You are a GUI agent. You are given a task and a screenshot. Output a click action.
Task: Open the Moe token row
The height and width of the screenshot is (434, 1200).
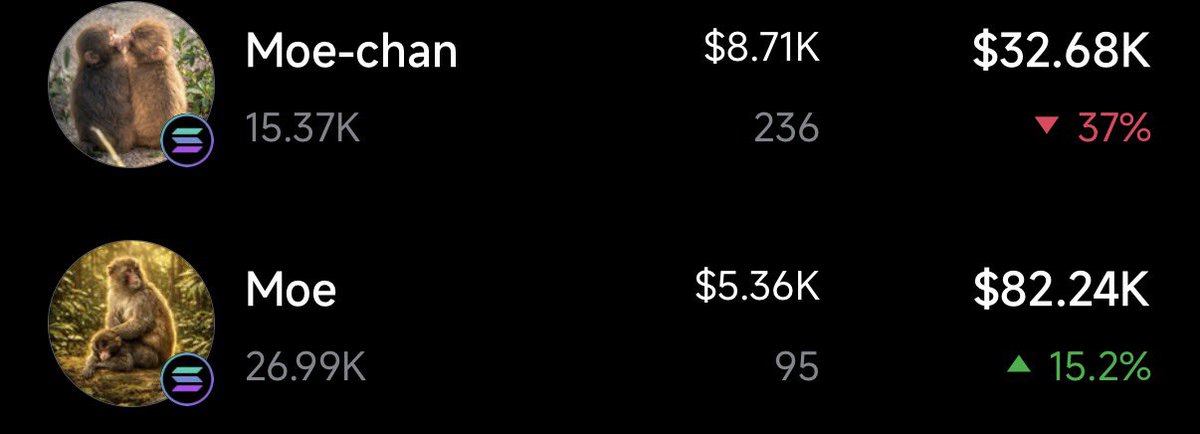click(x=292, y=290)
